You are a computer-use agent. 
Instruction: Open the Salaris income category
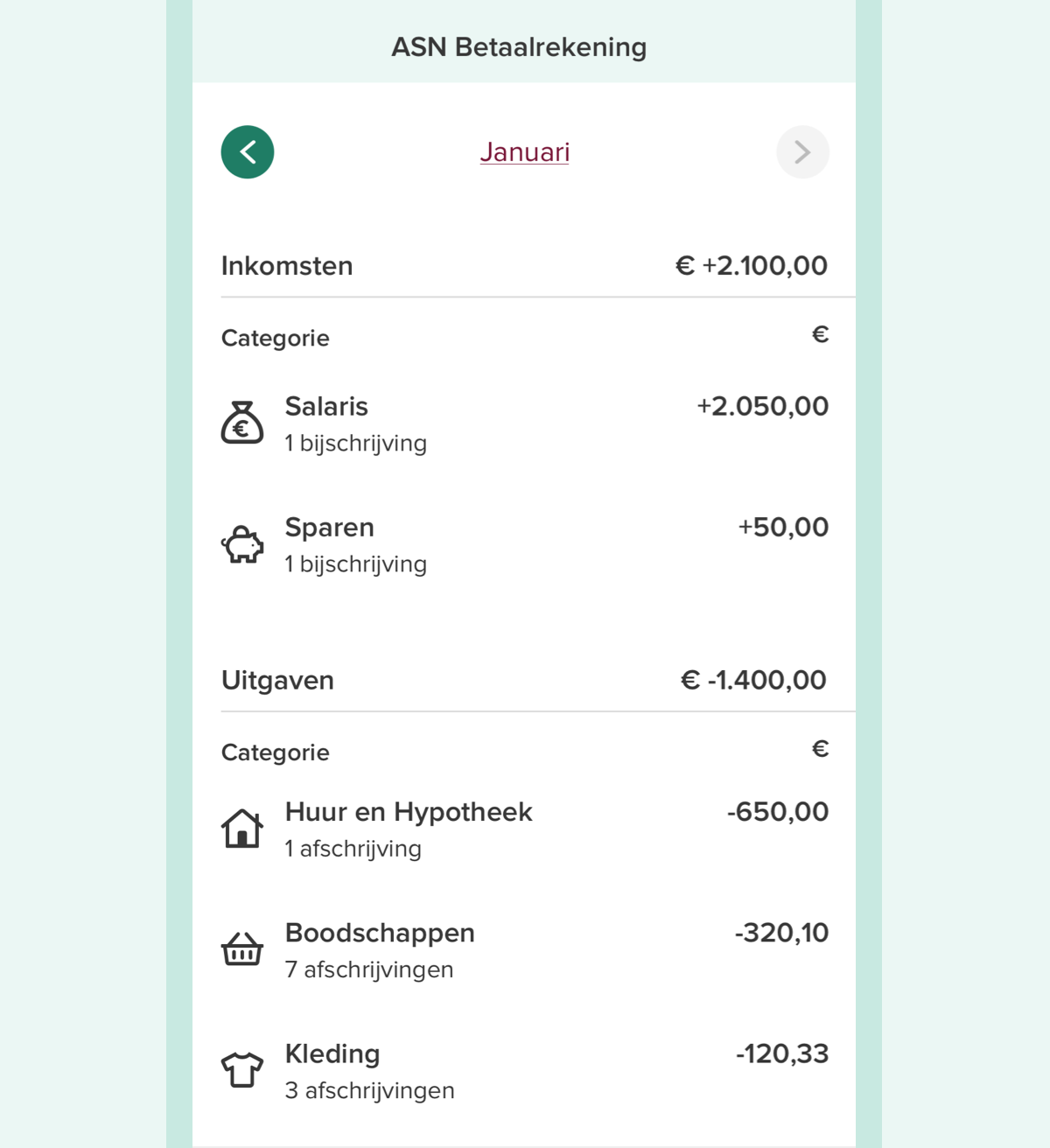coord(523,424)
